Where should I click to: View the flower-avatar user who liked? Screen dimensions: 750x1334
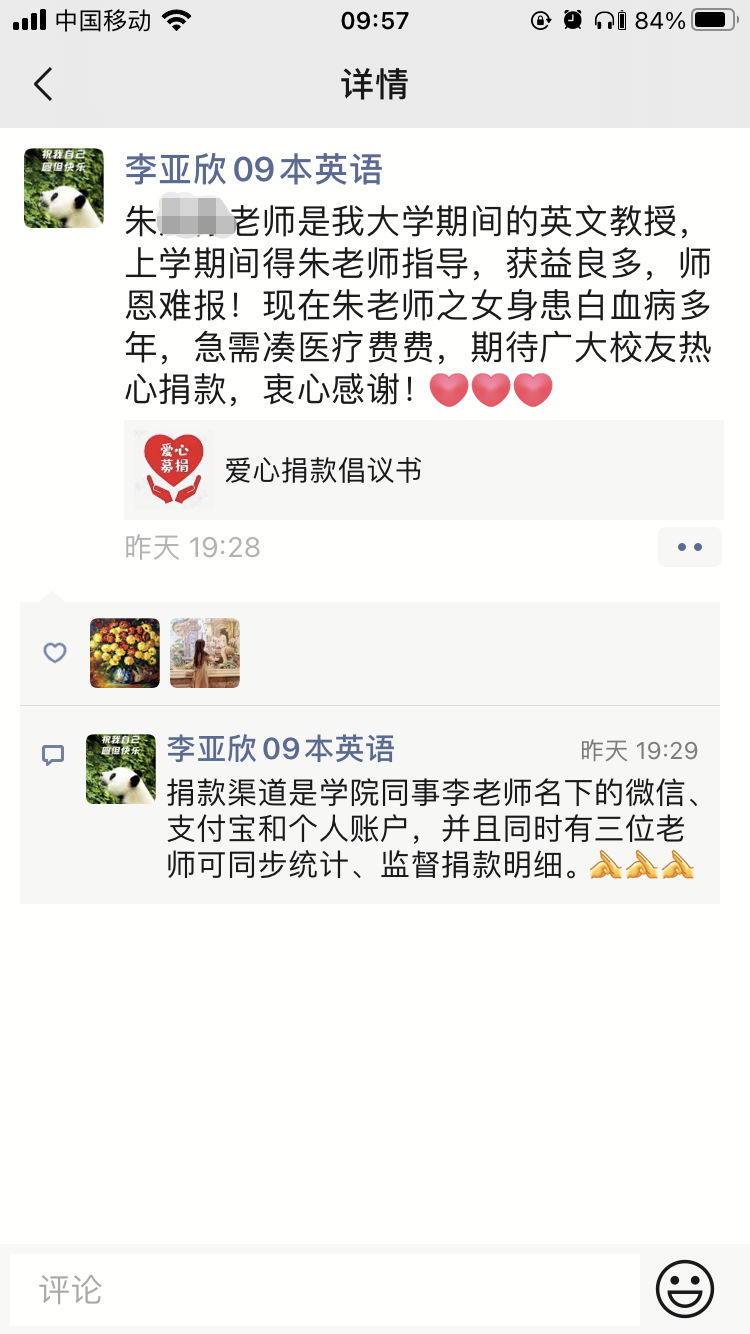click(x=125, y=653)
